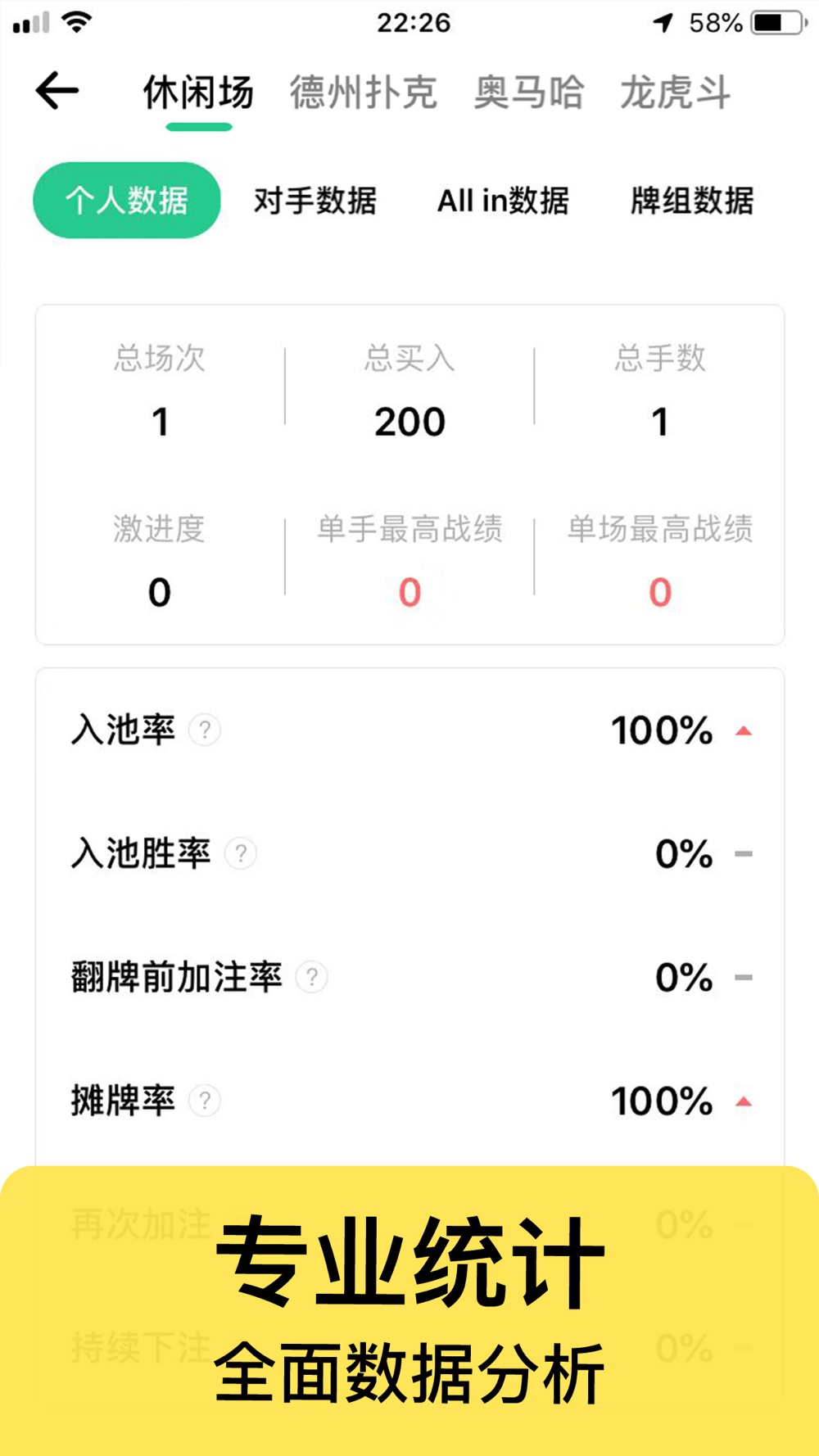Go back using the top-left arrow

coord(57,90)
